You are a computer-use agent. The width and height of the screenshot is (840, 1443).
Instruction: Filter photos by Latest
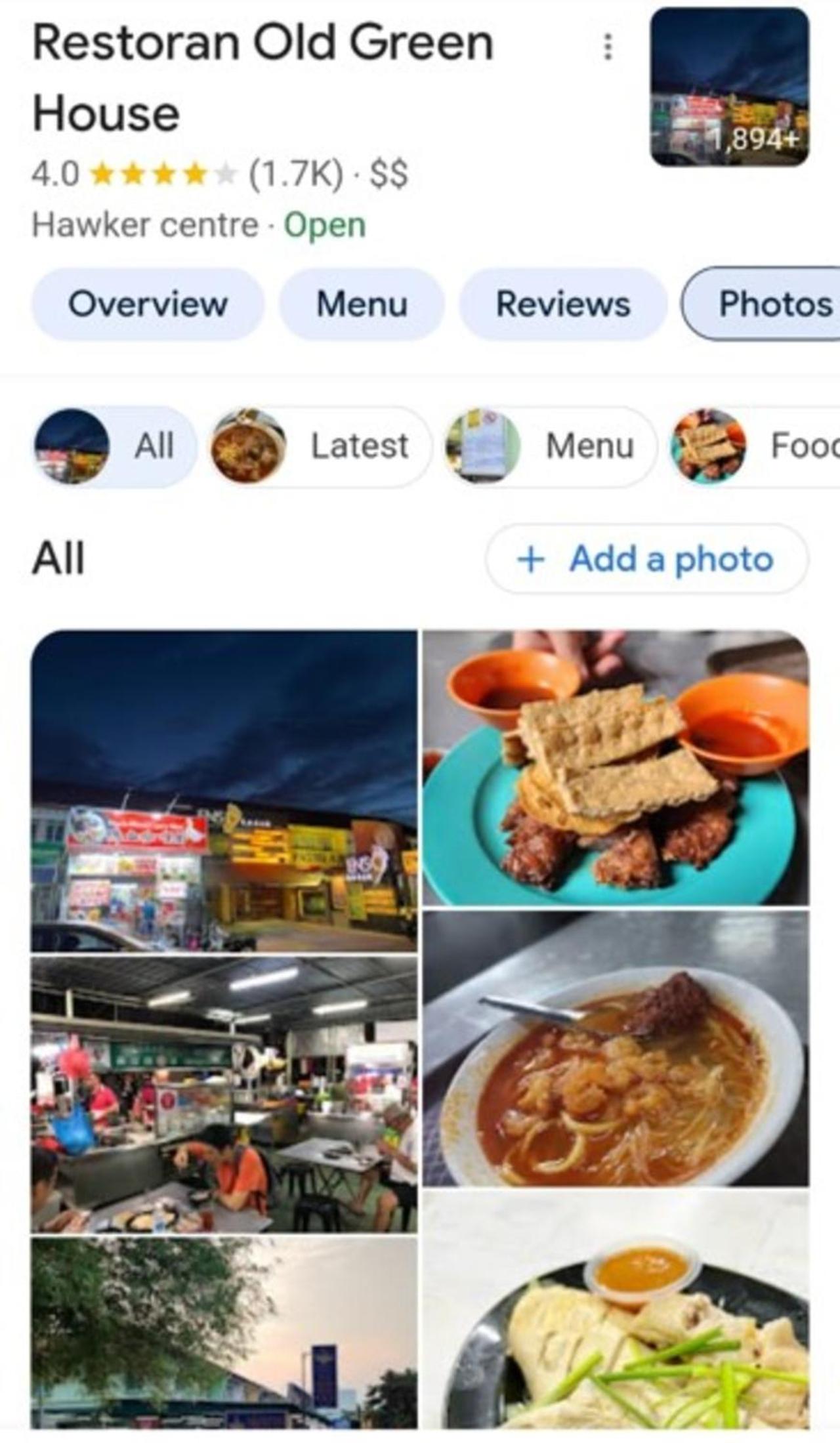(320, 446)
